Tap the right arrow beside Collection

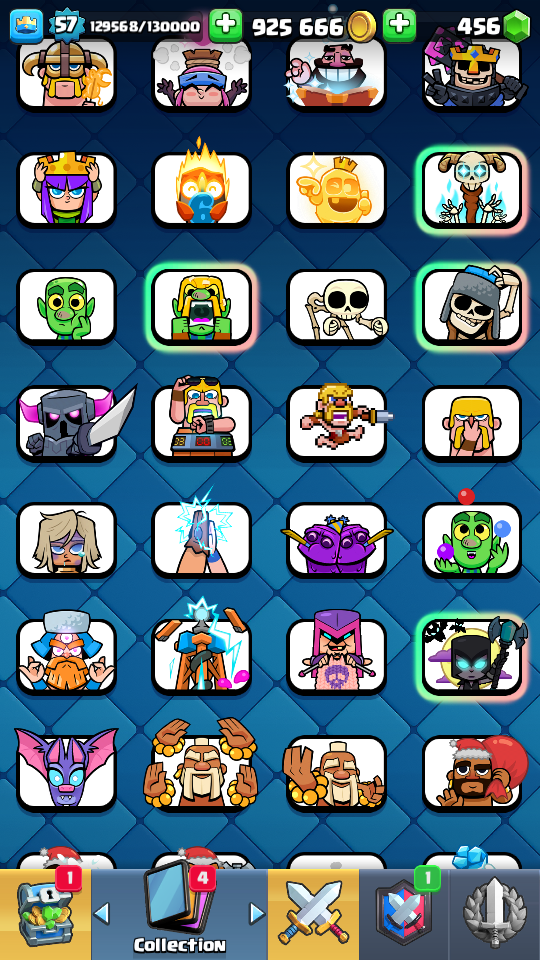tap(257, 913)
